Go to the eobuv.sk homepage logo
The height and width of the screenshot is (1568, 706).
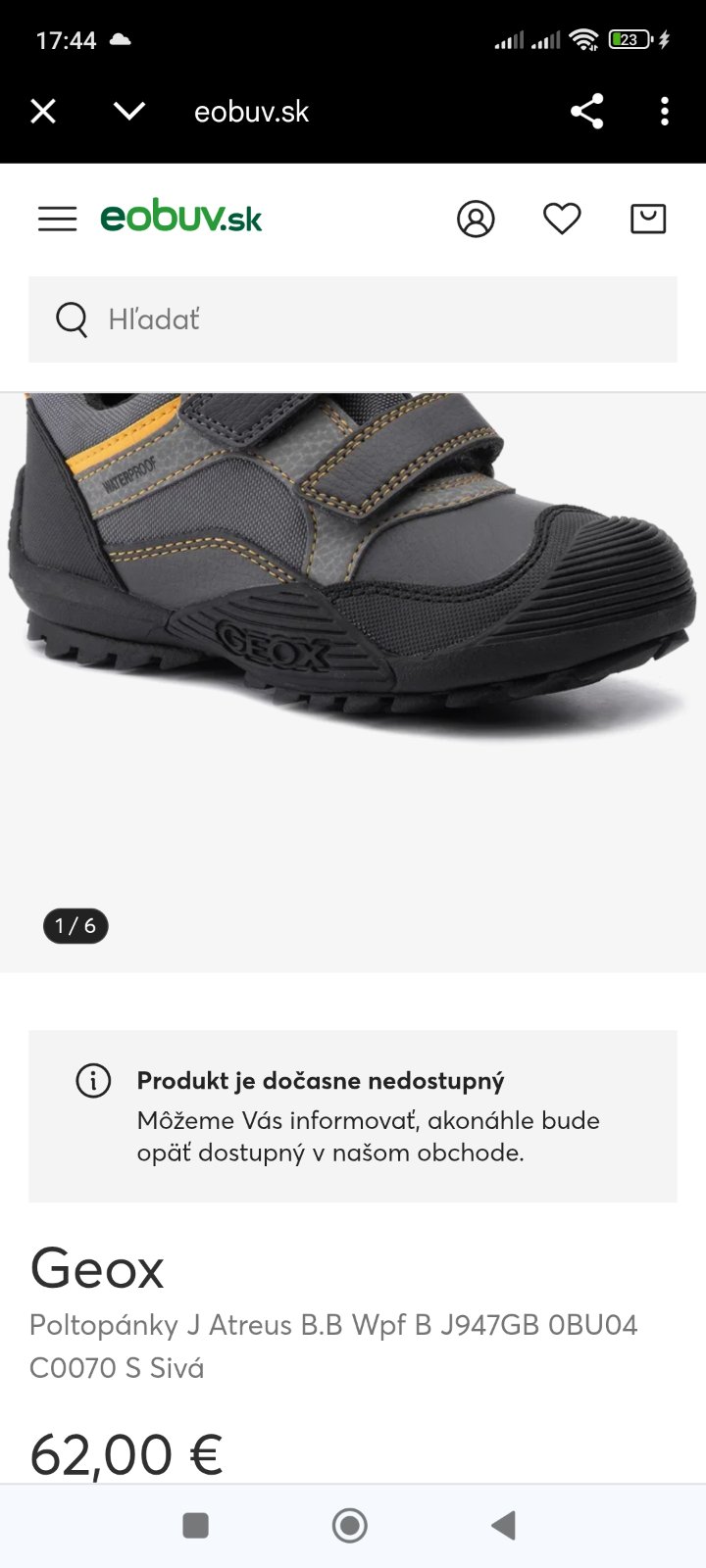pyautogui.click(x=181, y=218)
